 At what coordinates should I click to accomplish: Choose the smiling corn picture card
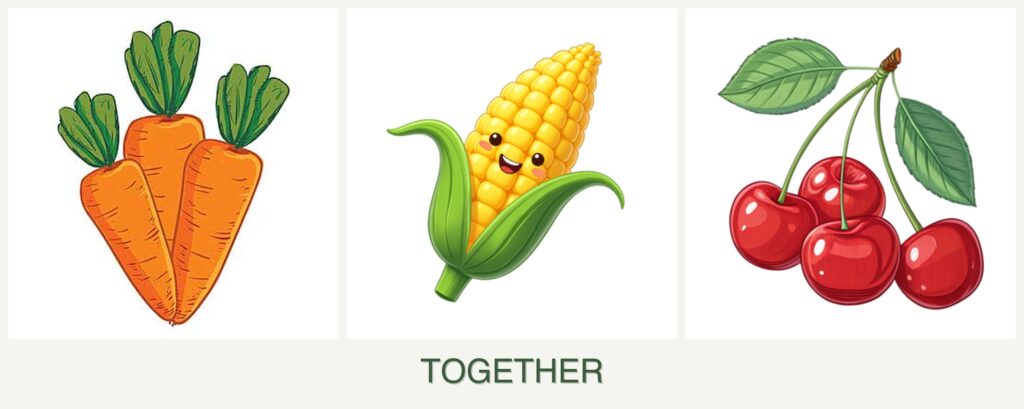coord(511,175)
